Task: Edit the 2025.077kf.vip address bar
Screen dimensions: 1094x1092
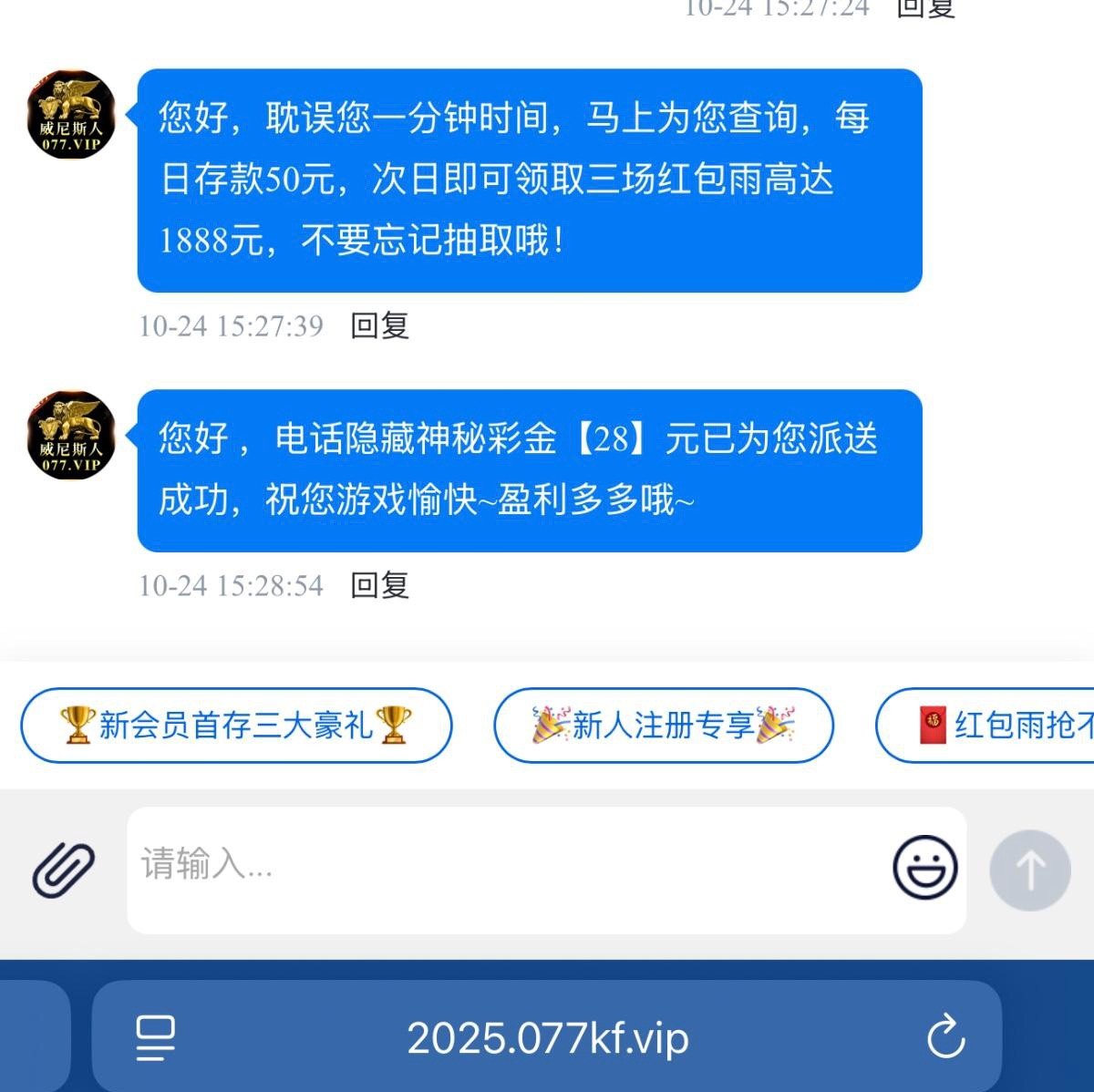Action: pos(547,1037)
